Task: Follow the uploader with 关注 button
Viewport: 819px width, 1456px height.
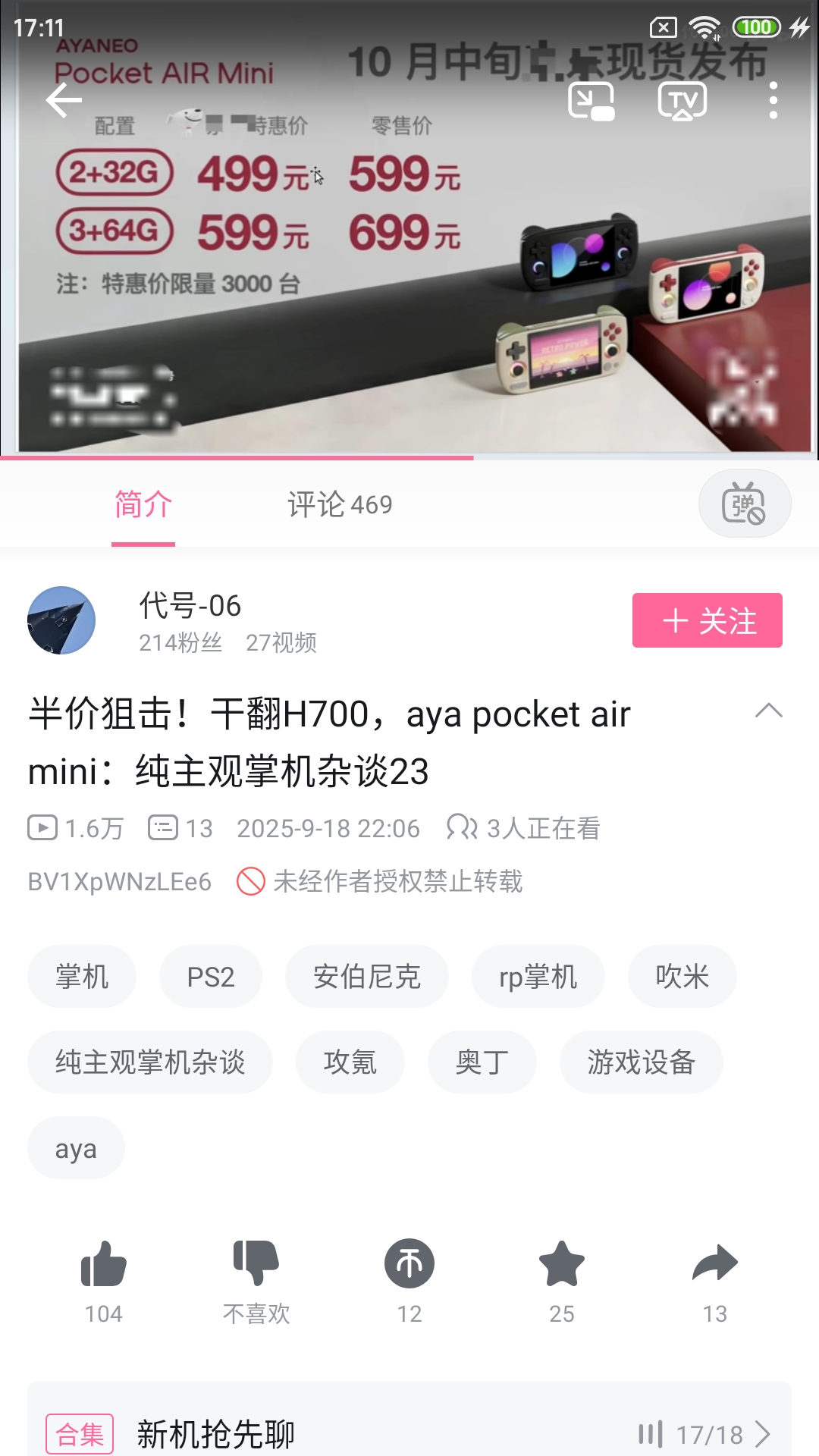Action: click(x=707, y=620)
